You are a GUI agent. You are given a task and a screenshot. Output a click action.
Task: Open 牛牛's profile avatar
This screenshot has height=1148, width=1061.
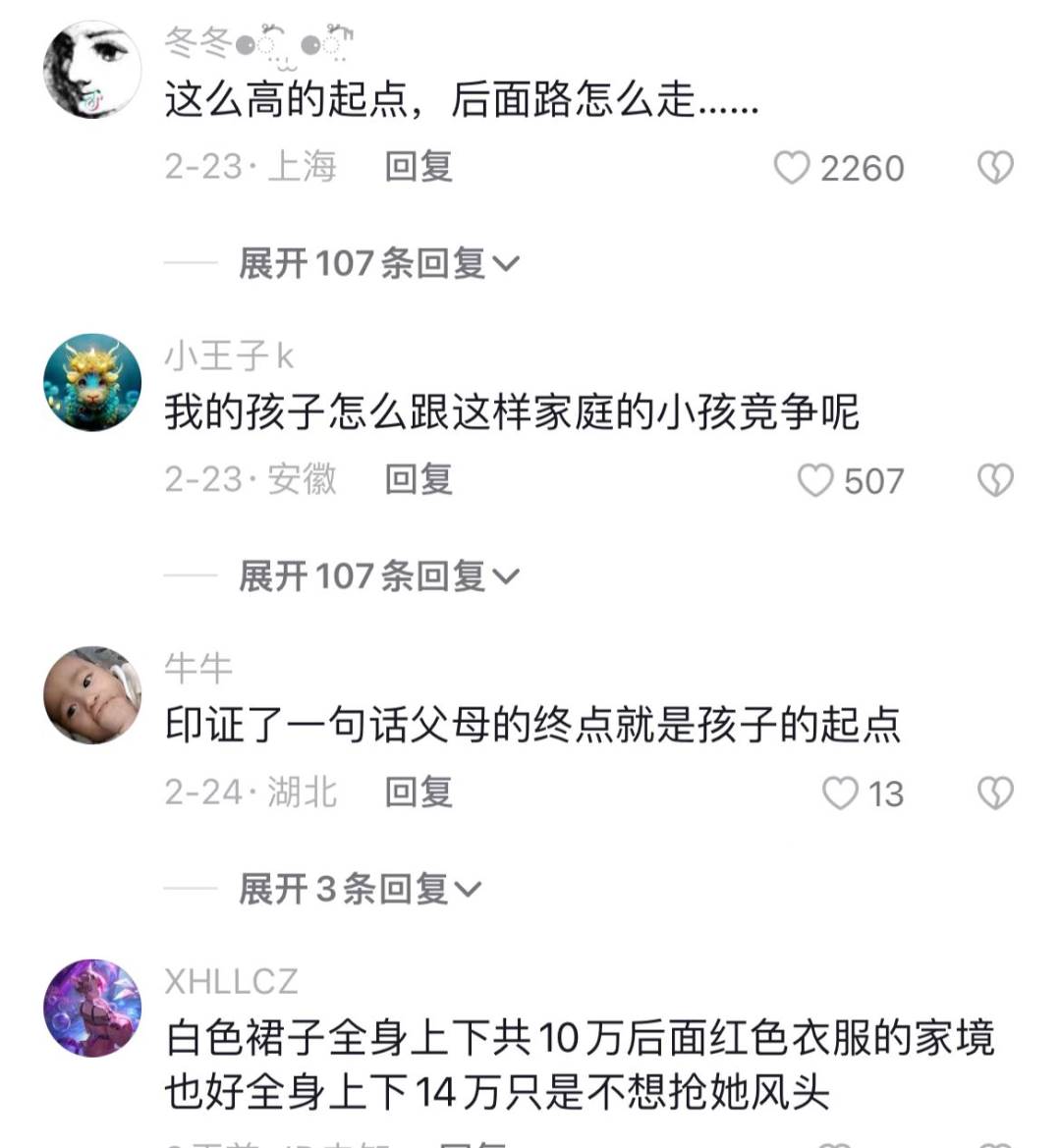click(x=92, y=695)
